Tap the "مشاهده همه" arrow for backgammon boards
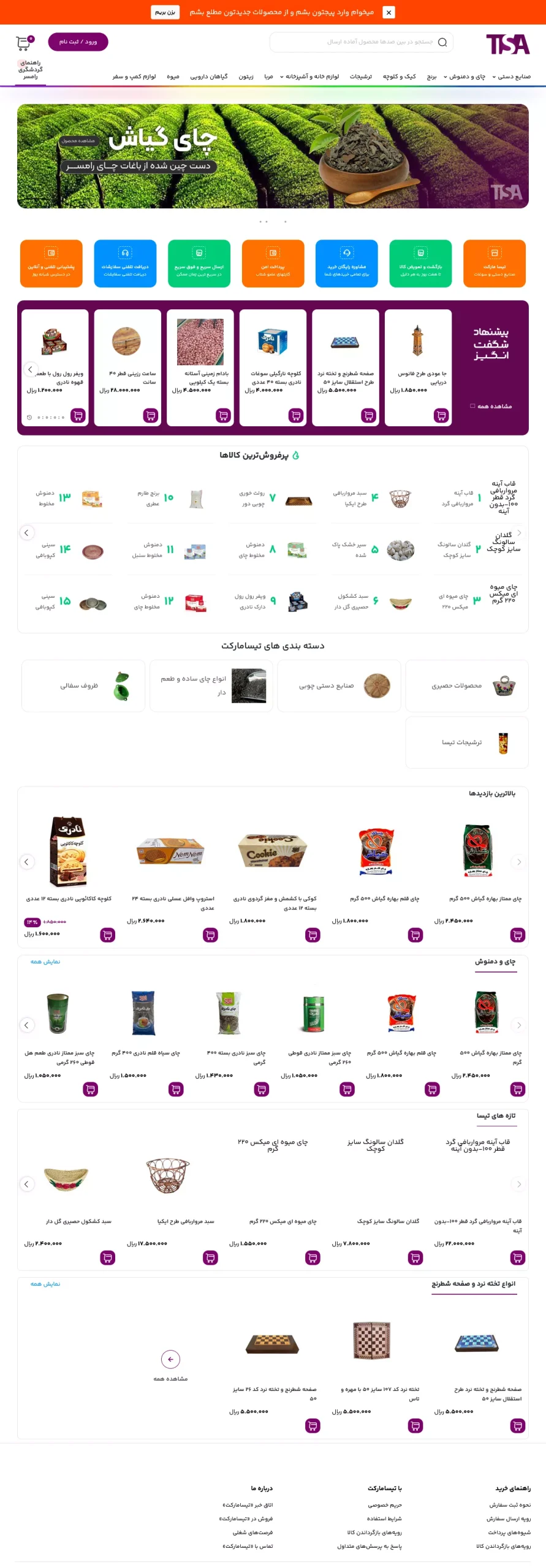 click(170, 1359)
